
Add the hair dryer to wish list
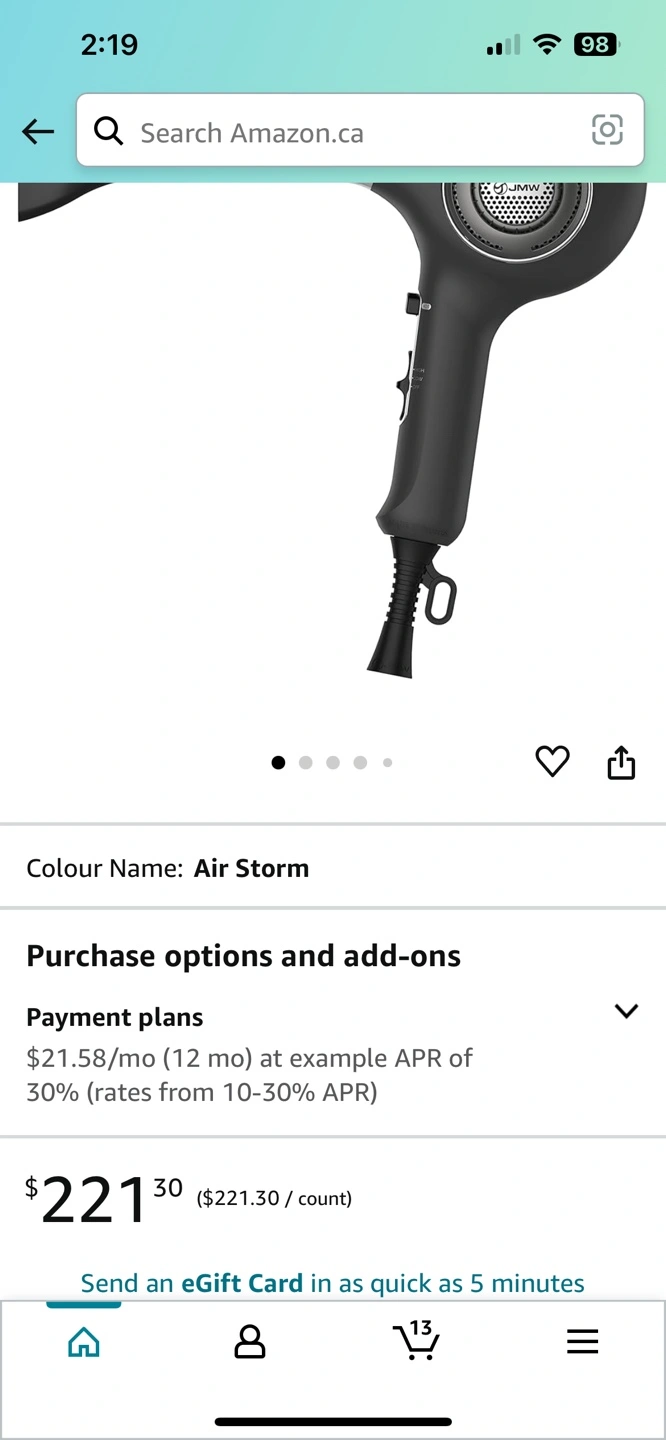pos(552,762)
